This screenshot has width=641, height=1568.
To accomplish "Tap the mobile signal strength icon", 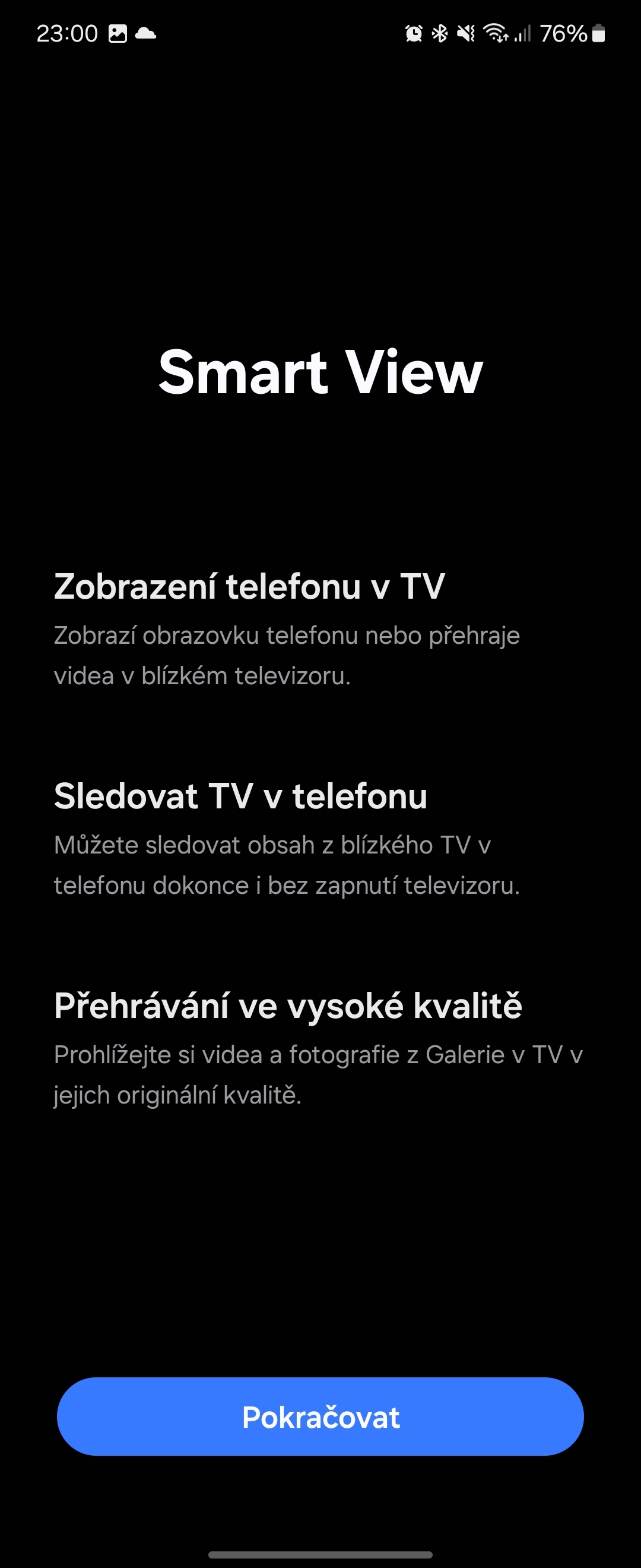I will [x=523, y=33].
